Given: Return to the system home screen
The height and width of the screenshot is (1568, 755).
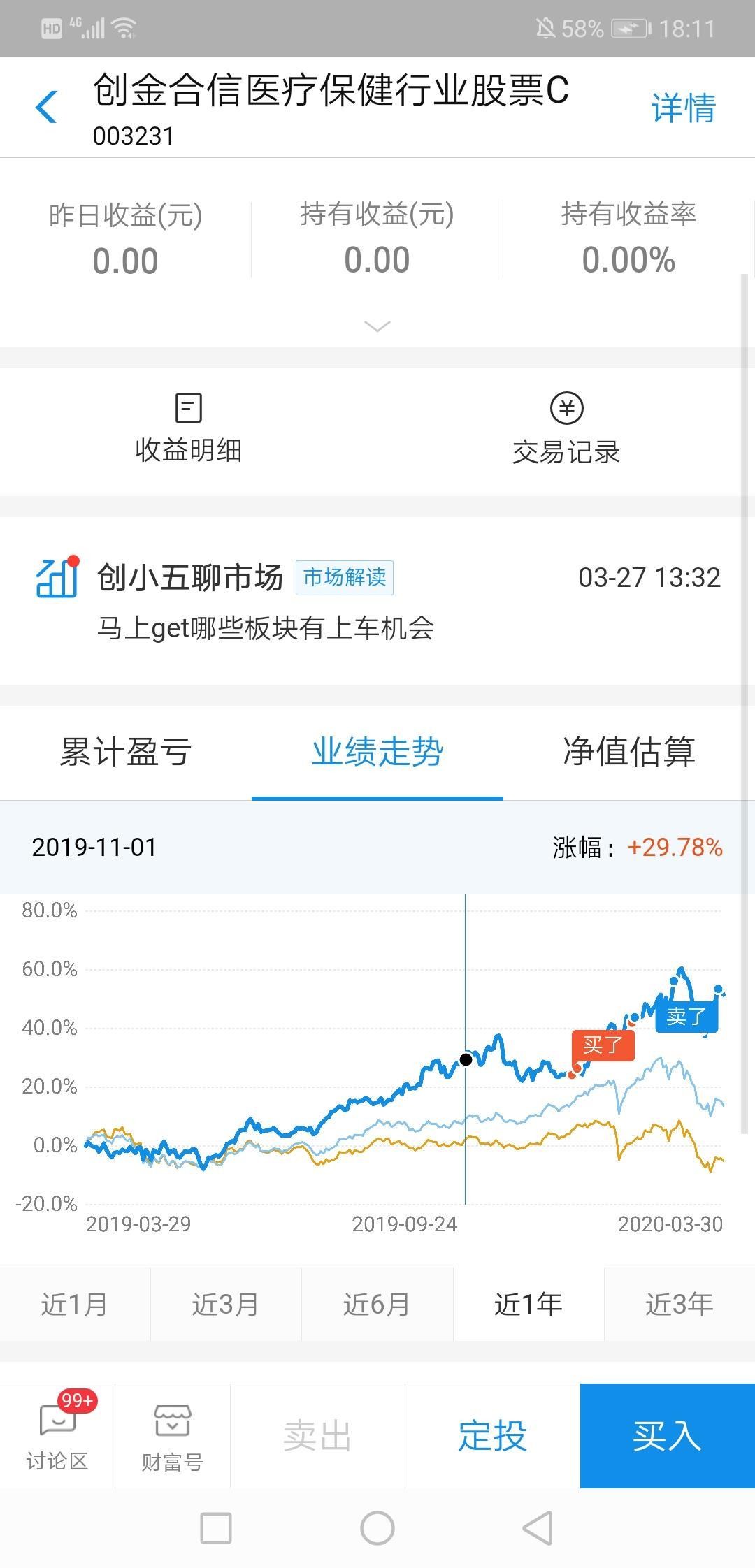Looking at the screenshot, I should [377, 1528].
